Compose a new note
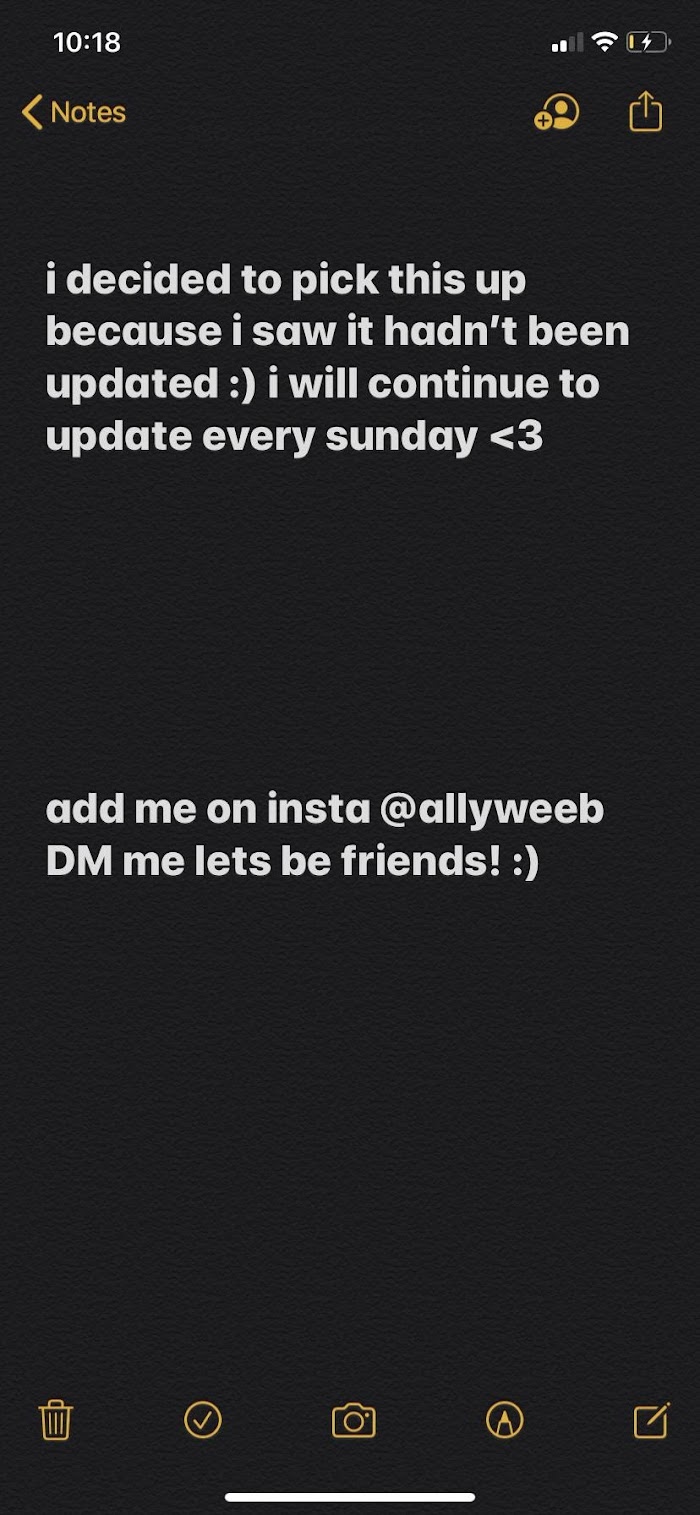The width and height of the screenshot is (700, 1515). click(x=651, y=1419)
